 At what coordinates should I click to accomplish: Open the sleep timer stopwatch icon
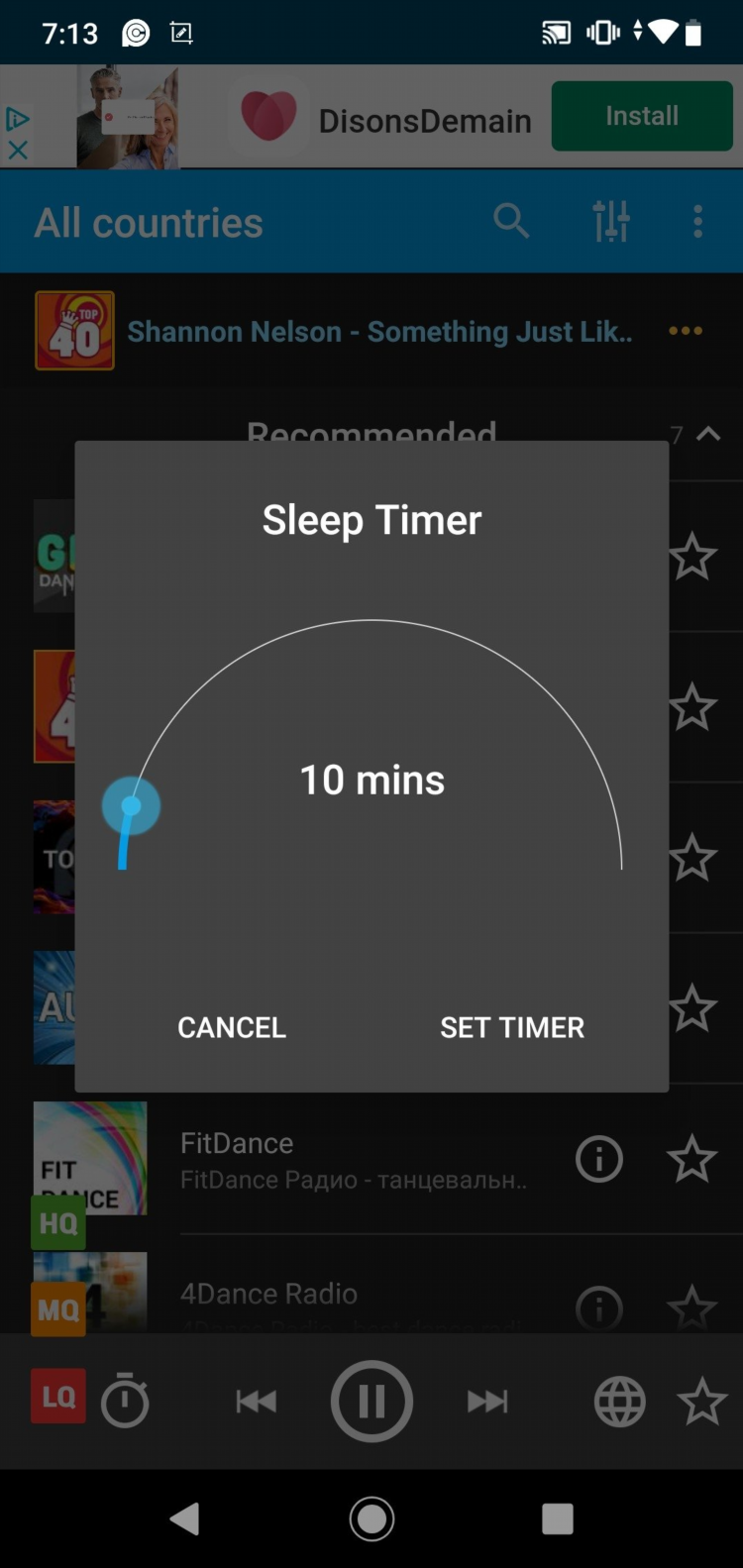point(126,1401)
